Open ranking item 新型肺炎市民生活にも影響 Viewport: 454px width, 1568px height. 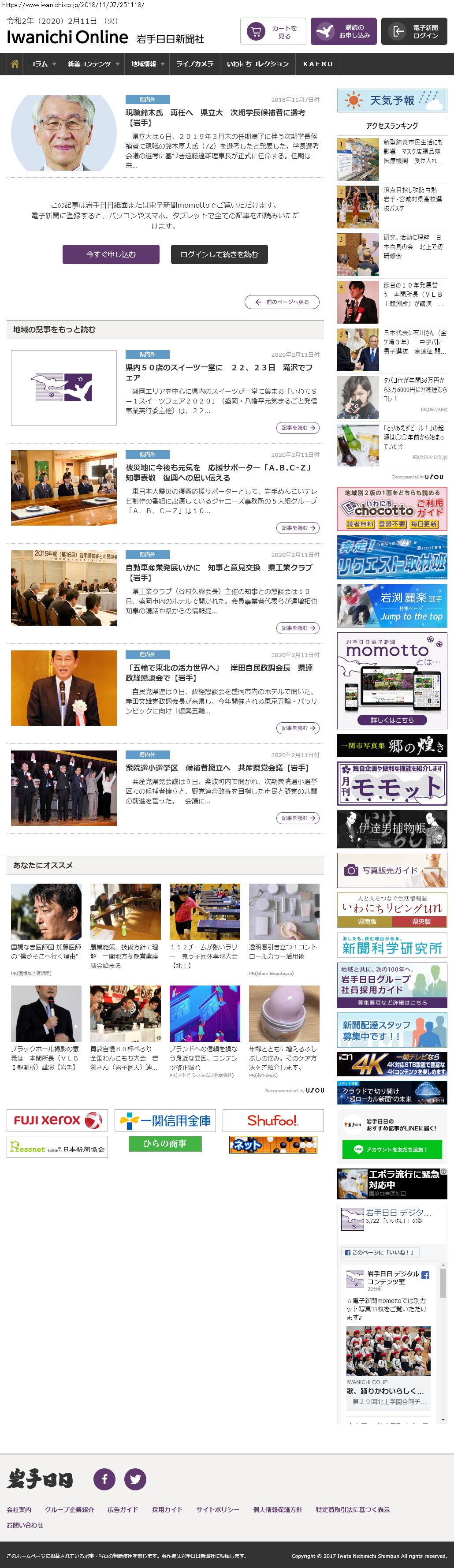412,152
